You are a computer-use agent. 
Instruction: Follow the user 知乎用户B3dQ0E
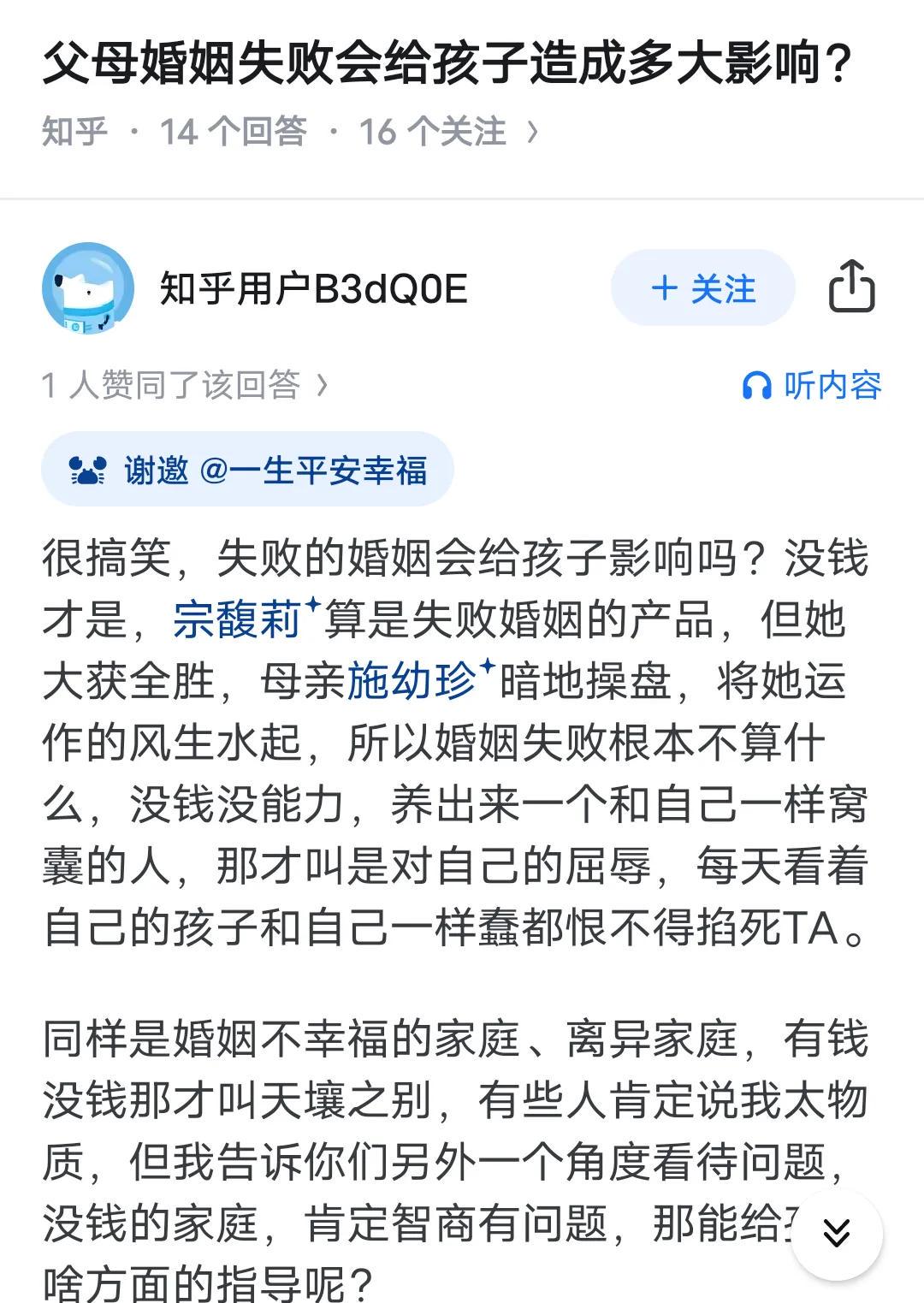pos(702,288)
